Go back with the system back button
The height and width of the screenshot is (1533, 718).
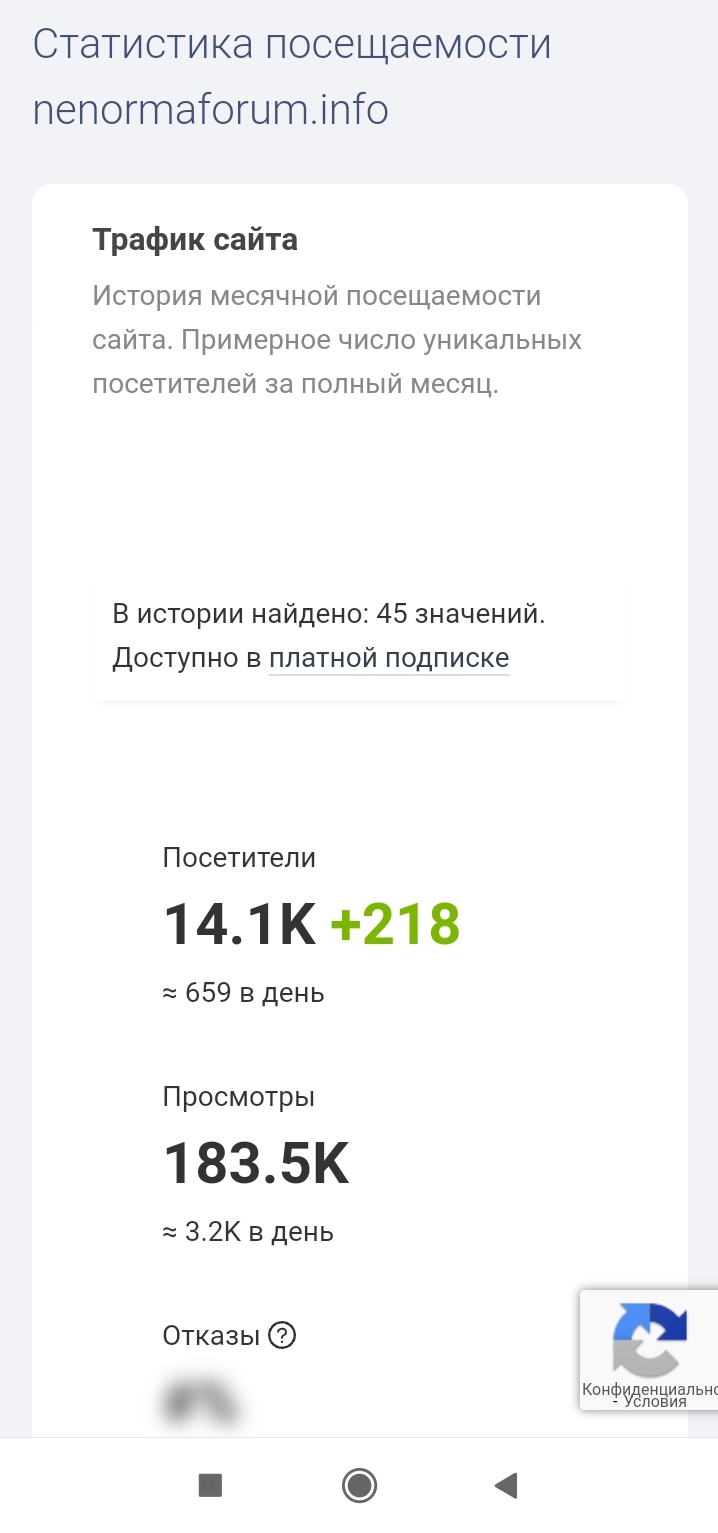(x=506, y=1485)
